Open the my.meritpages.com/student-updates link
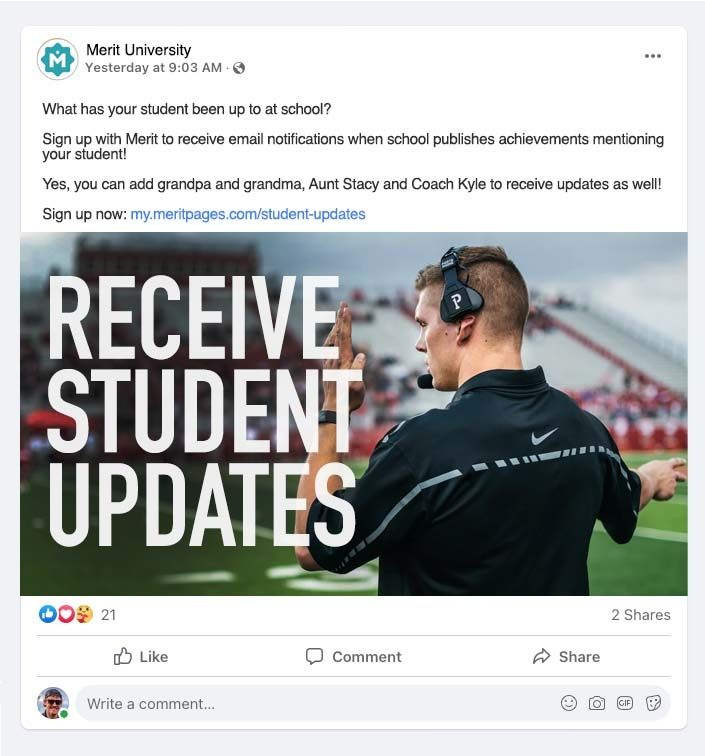 pyautogui.click(x=247, y=214)
